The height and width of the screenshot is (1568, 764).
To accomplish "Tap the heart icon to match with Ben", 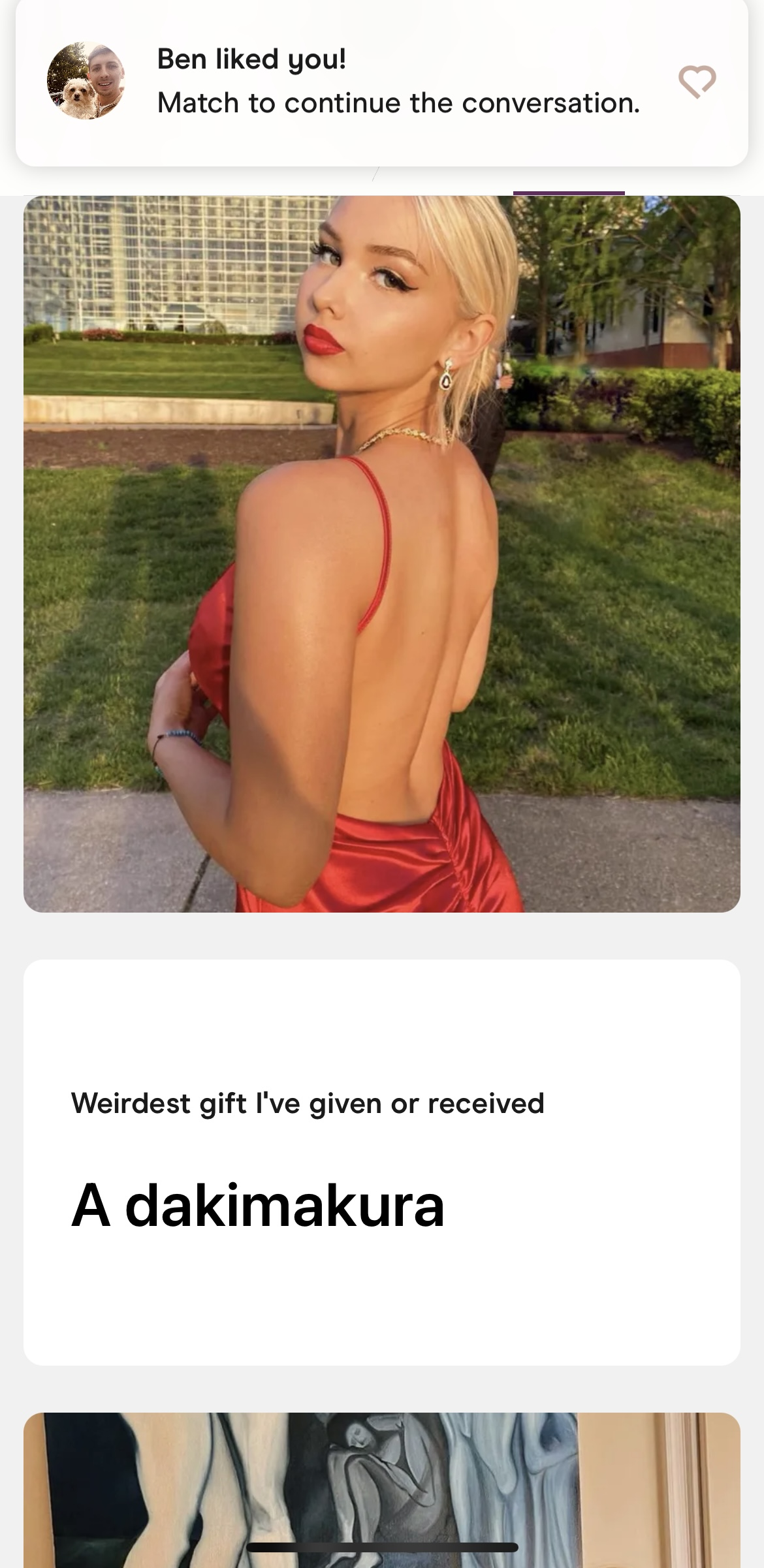I will coord(697,82).
